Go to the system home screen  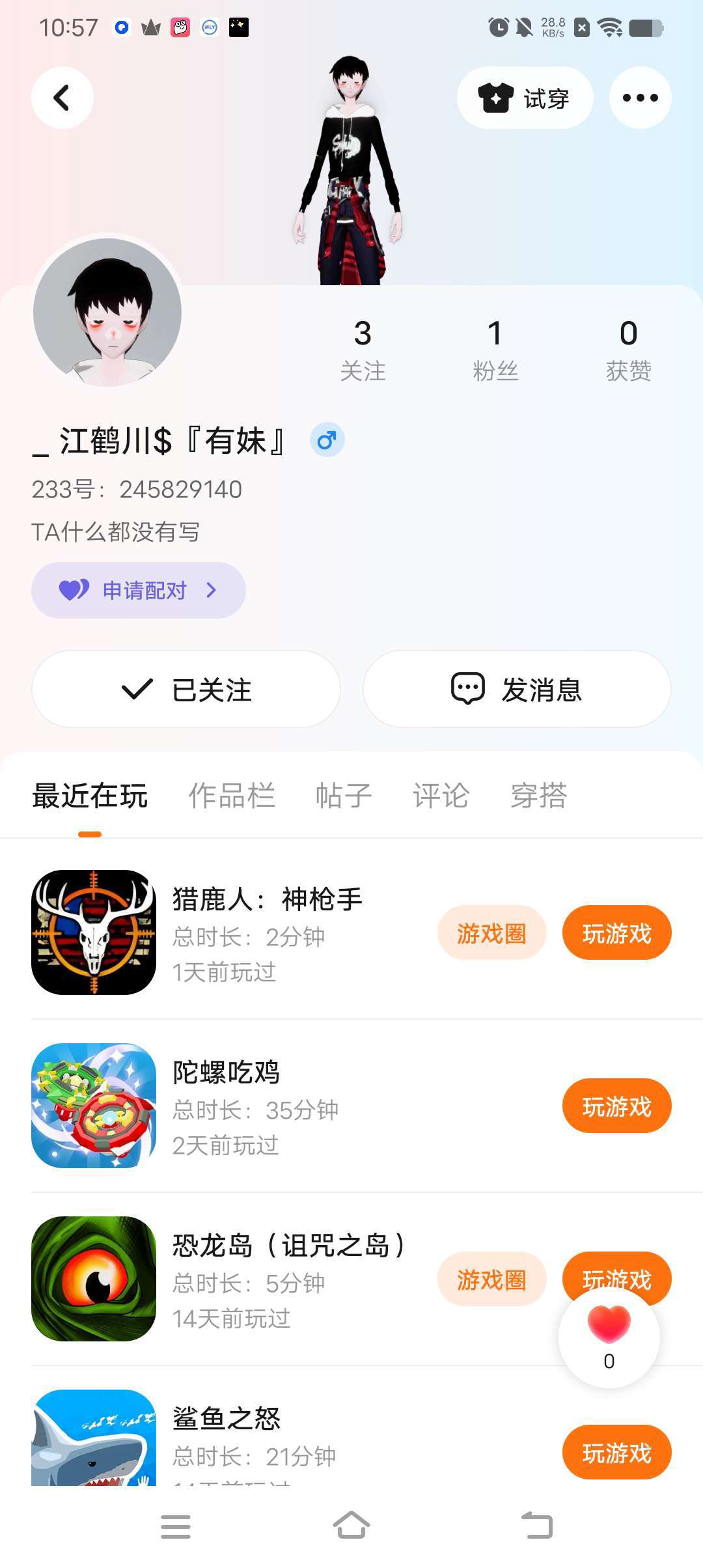click(x=351, y=1526)
